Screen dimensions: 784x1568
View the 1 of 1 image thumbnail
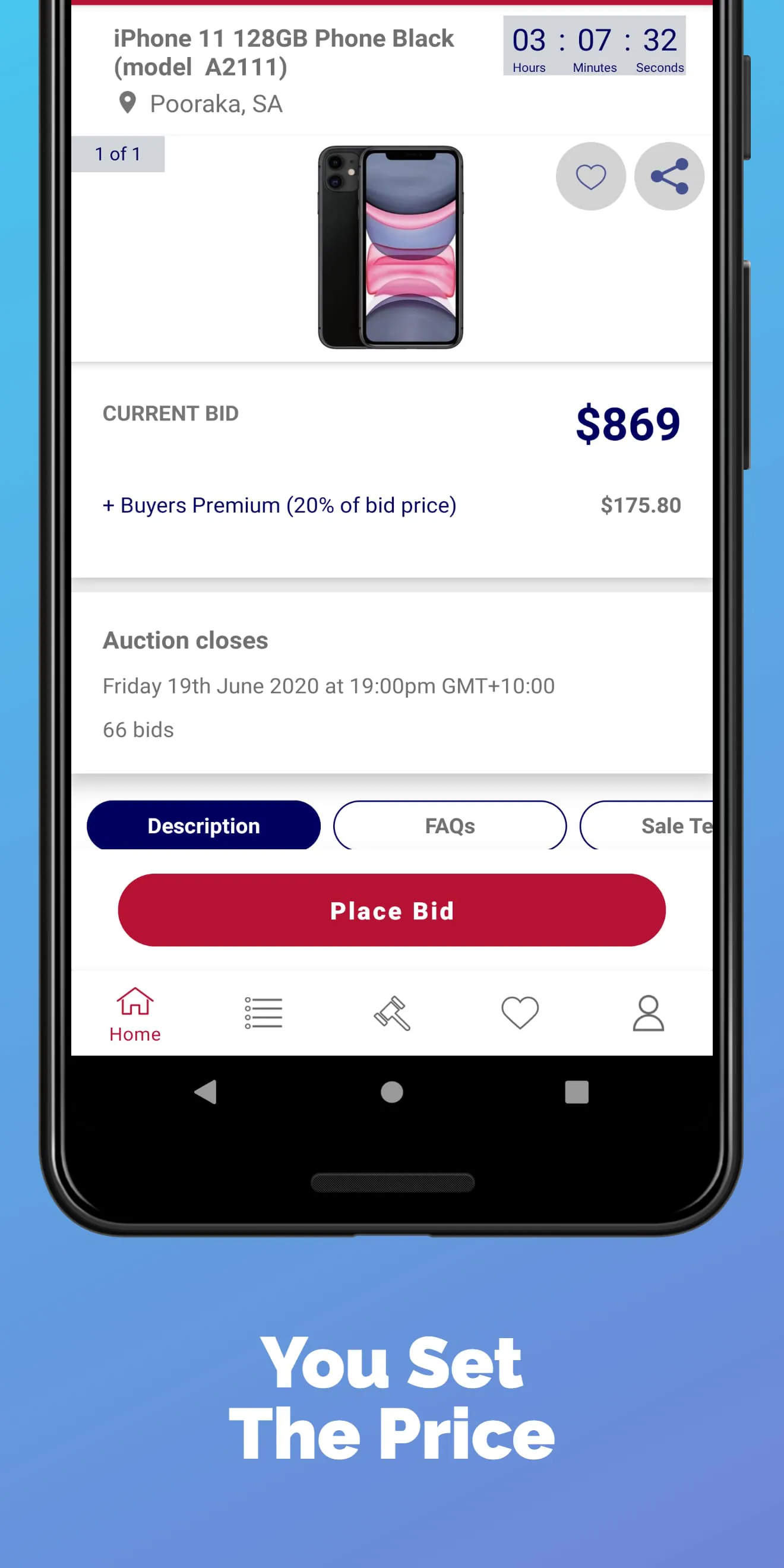118,154
